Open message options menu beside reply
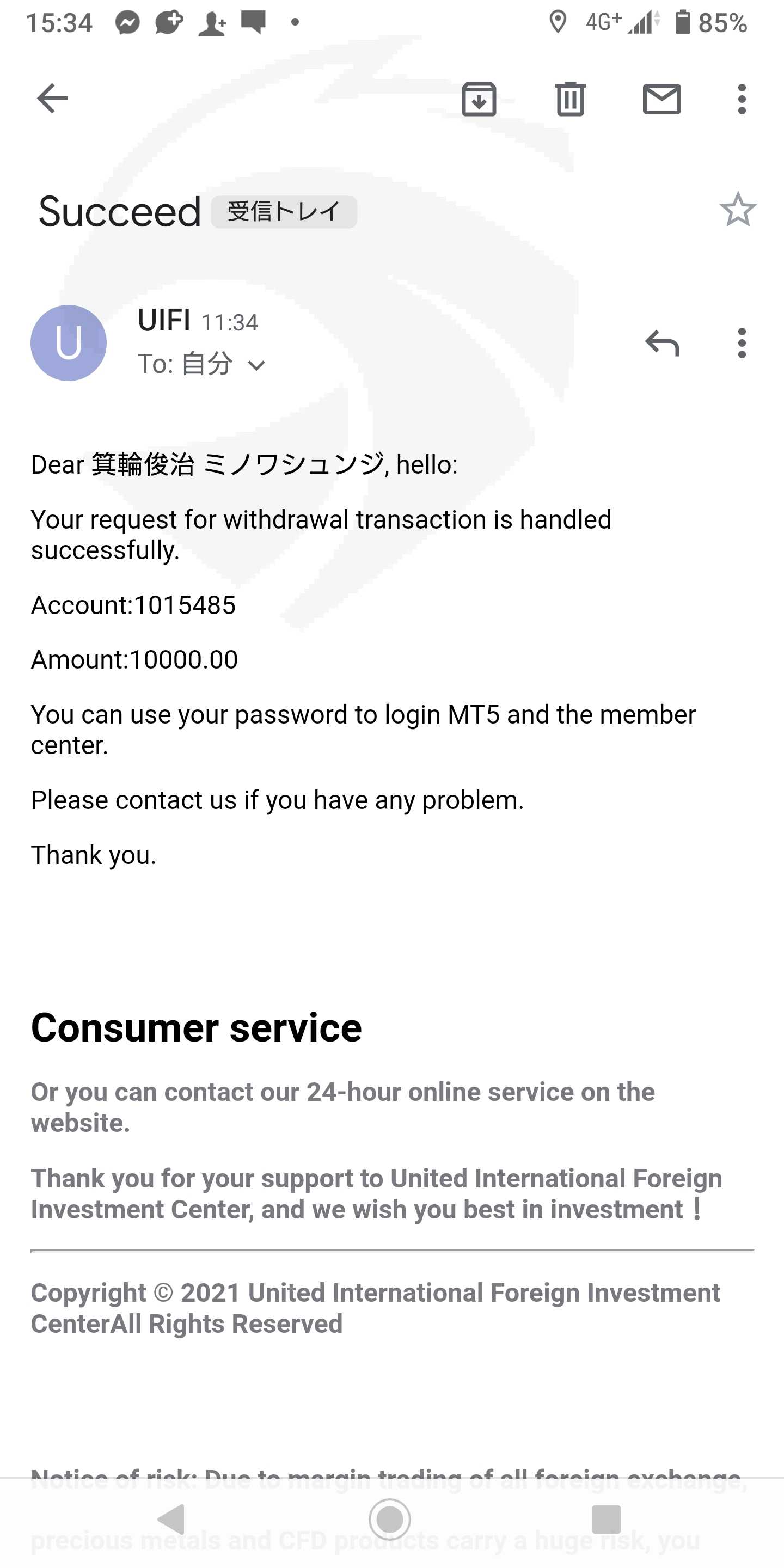 coord(742,342)
